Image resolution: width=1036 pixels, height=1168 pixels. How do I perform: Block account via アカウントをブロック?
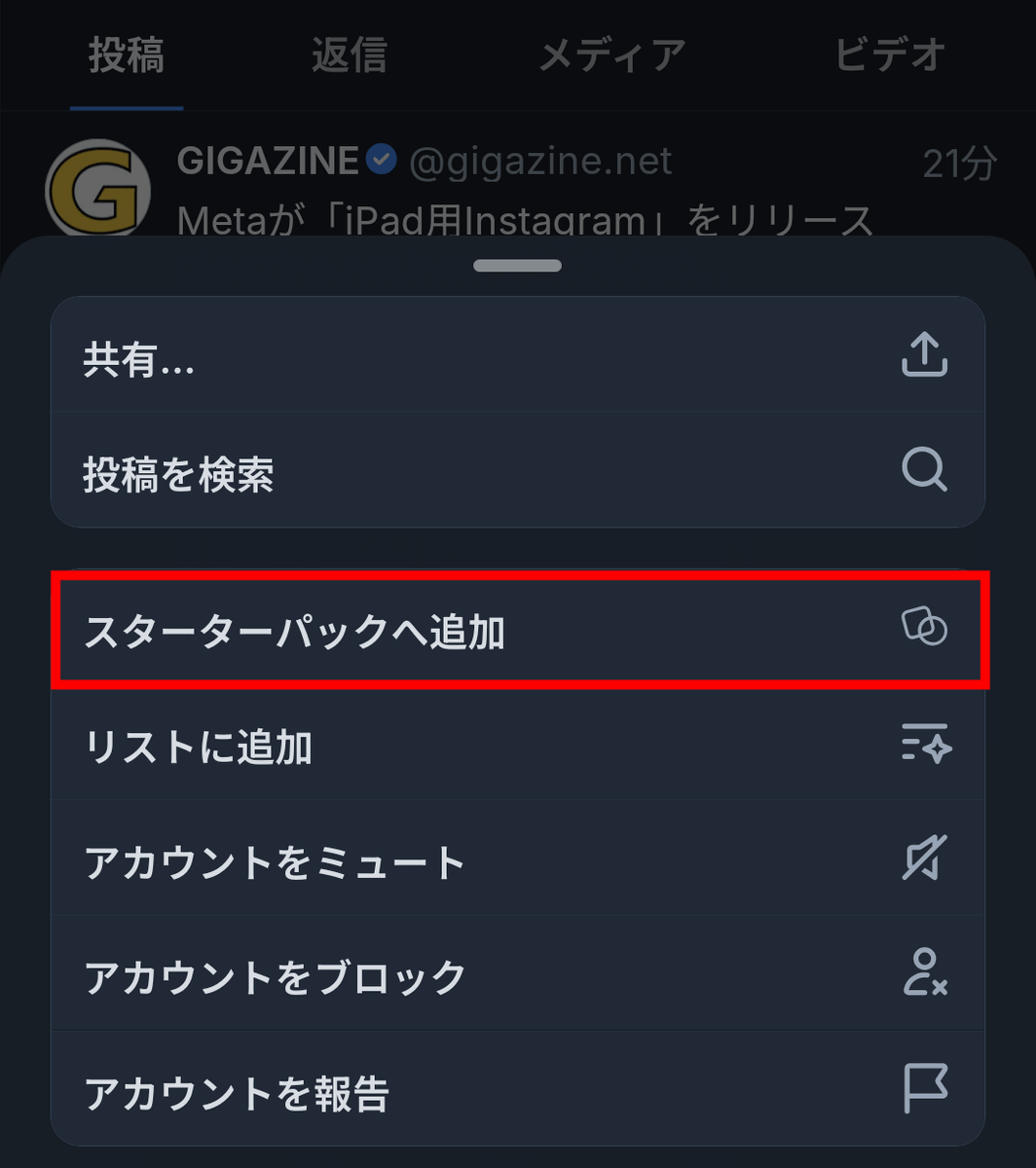pyautogui.click(x=516, y=975)
